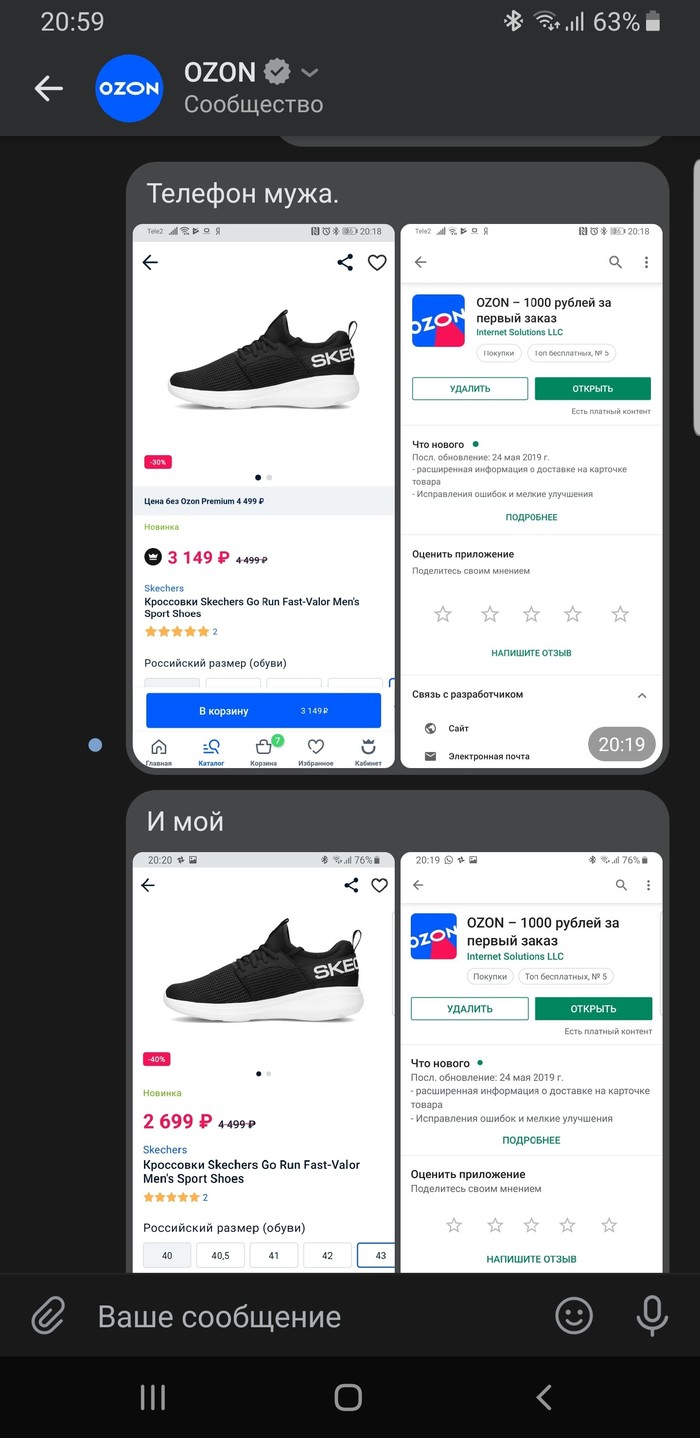Open the OZON community avatar
The width and height of the screenshot is (700, 1438).
[129, 88]
